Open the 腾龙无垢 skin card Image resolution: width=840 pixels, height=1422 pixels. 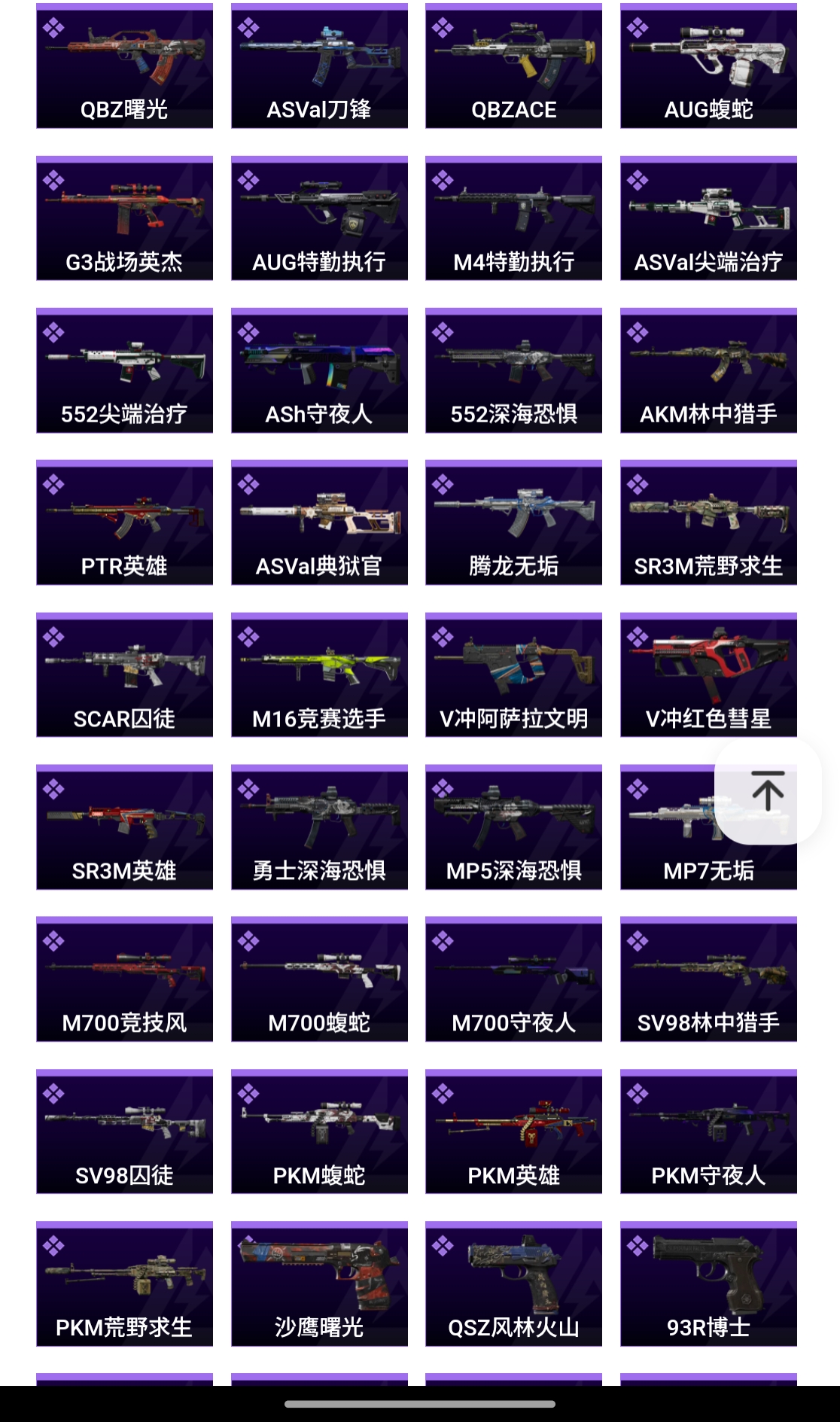(513, 522)
